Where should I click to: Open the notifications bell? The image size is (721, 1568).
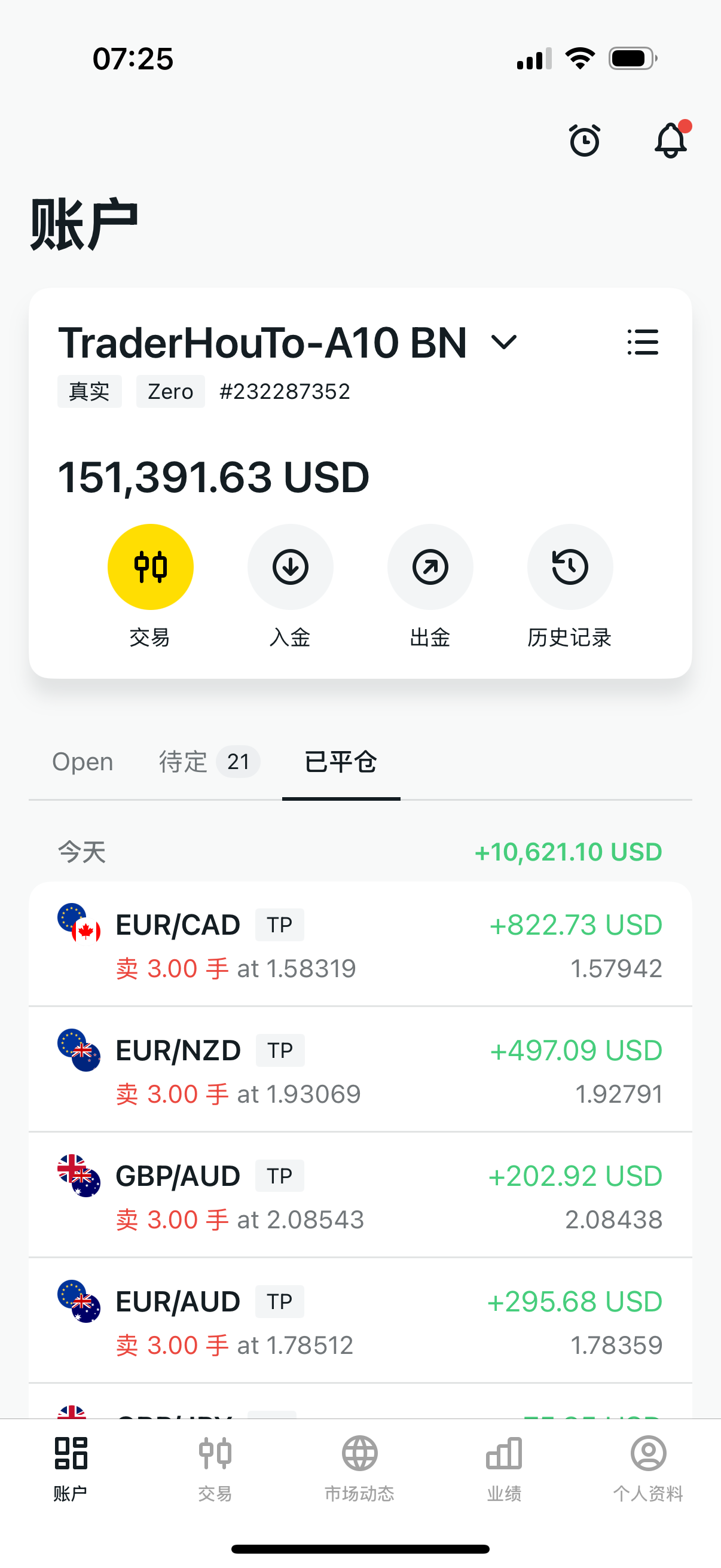(672, 139)
